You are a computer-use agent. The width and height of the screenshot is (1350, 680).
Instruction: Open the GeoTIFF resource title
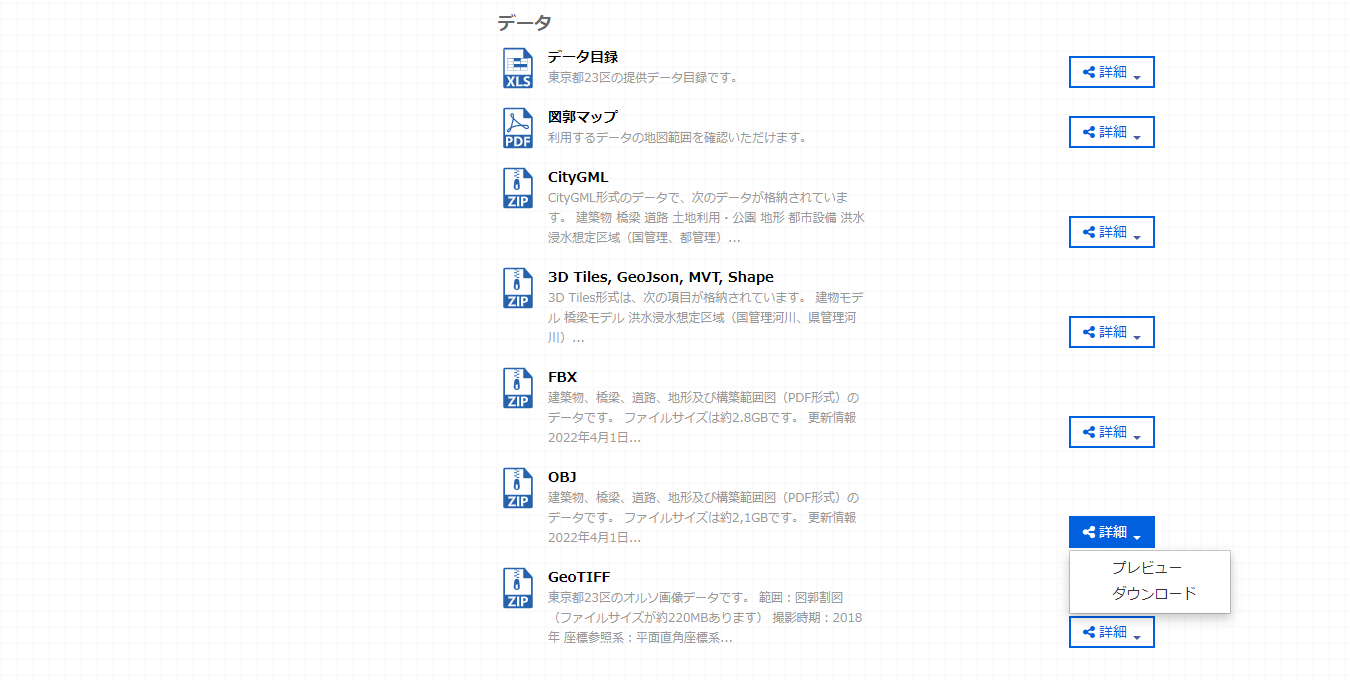coord(578,577)
